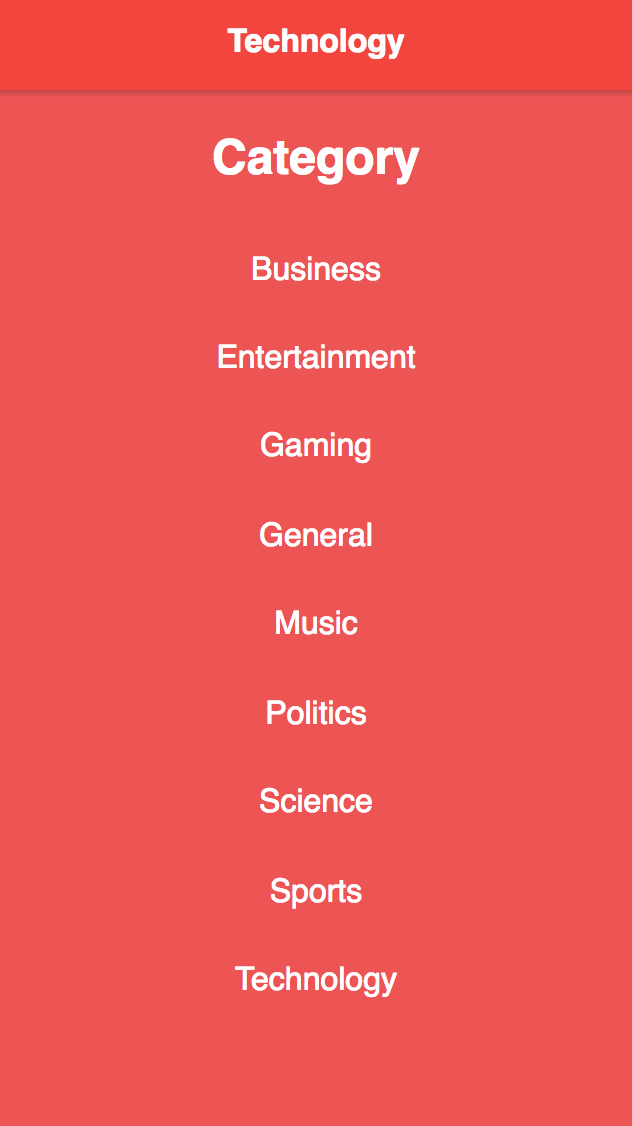The height and width of the screenshot is (1126, 632).
Task: Tap the Technology header title
Action: [316, 42]
